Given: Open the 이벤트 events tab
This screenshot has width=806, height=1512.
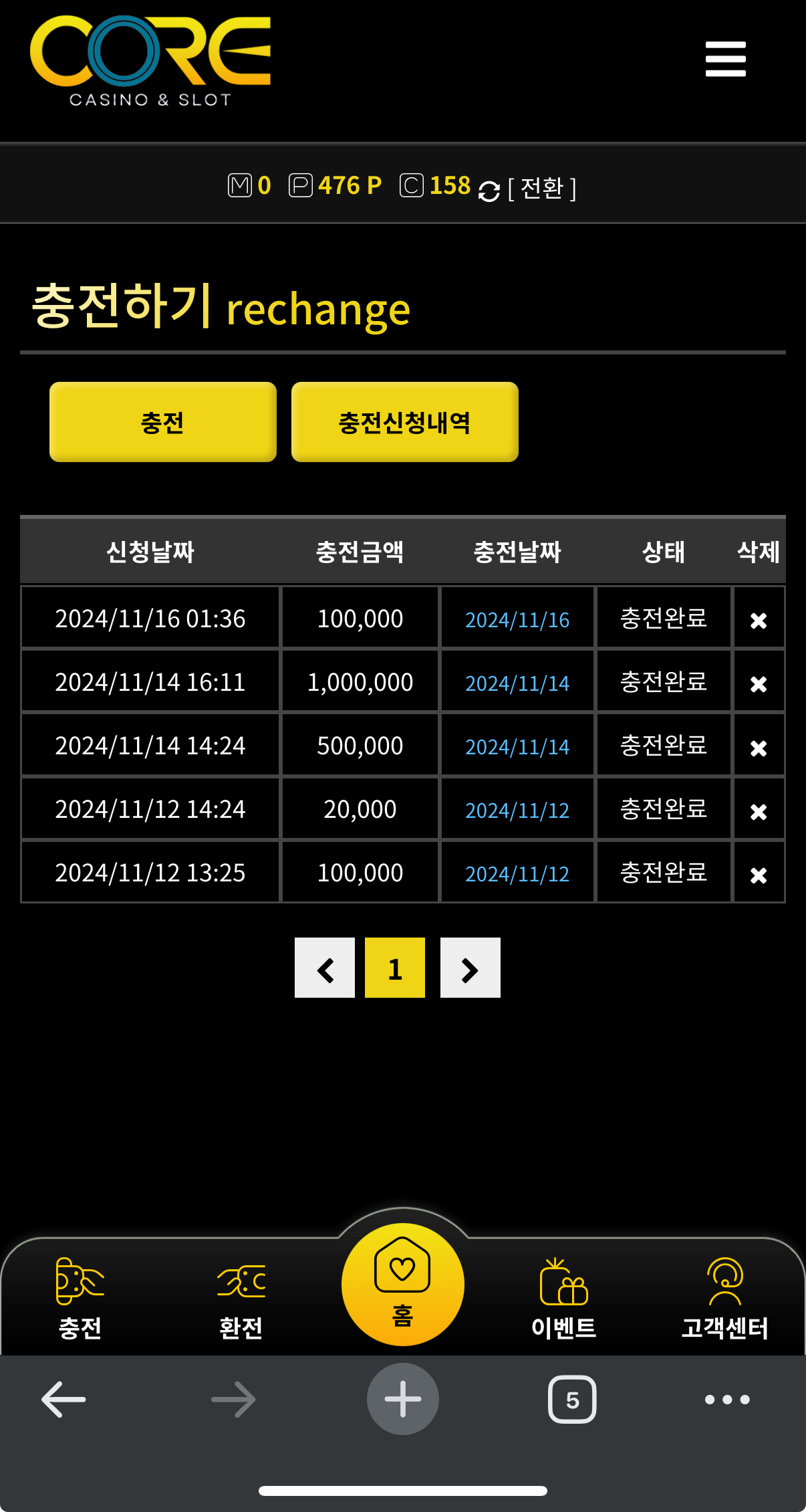Looking at the screenshot, I should click(x=563, y=1298).
